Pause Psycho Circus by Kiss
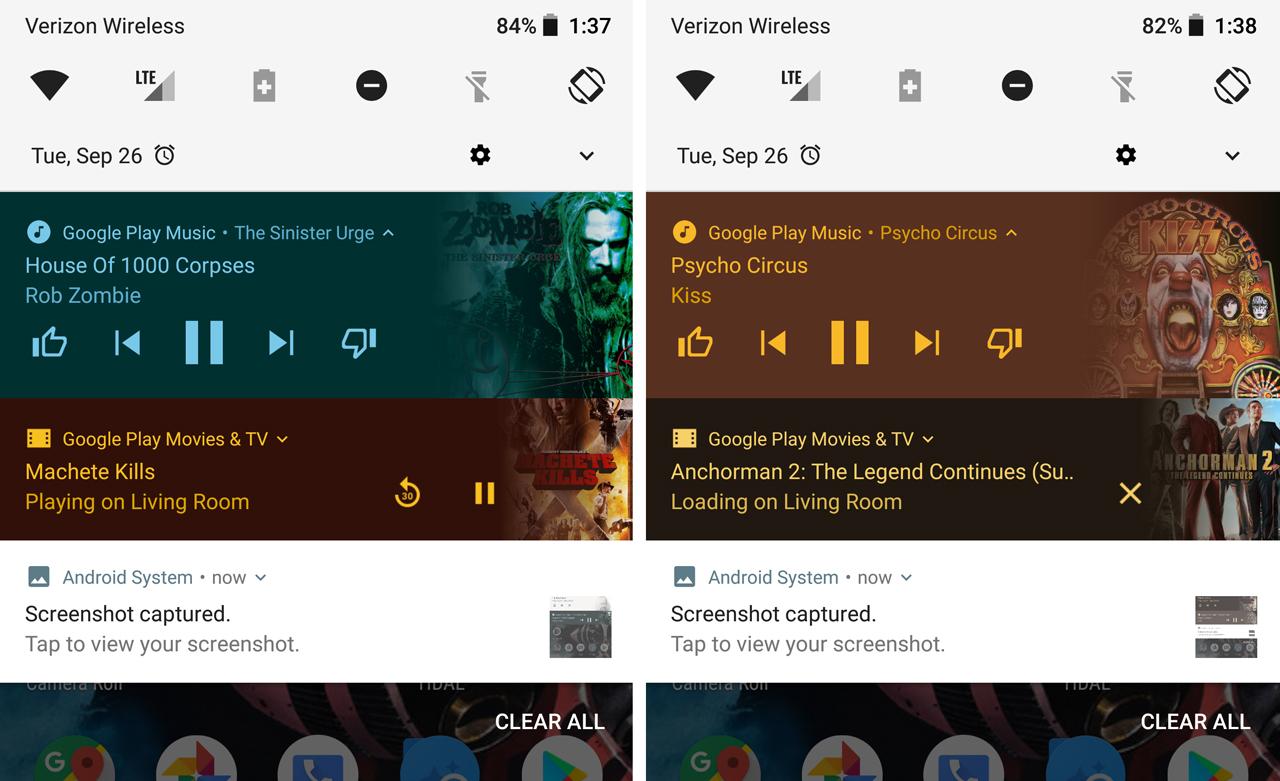This screenshot has width=1280, height=781. 850,343
